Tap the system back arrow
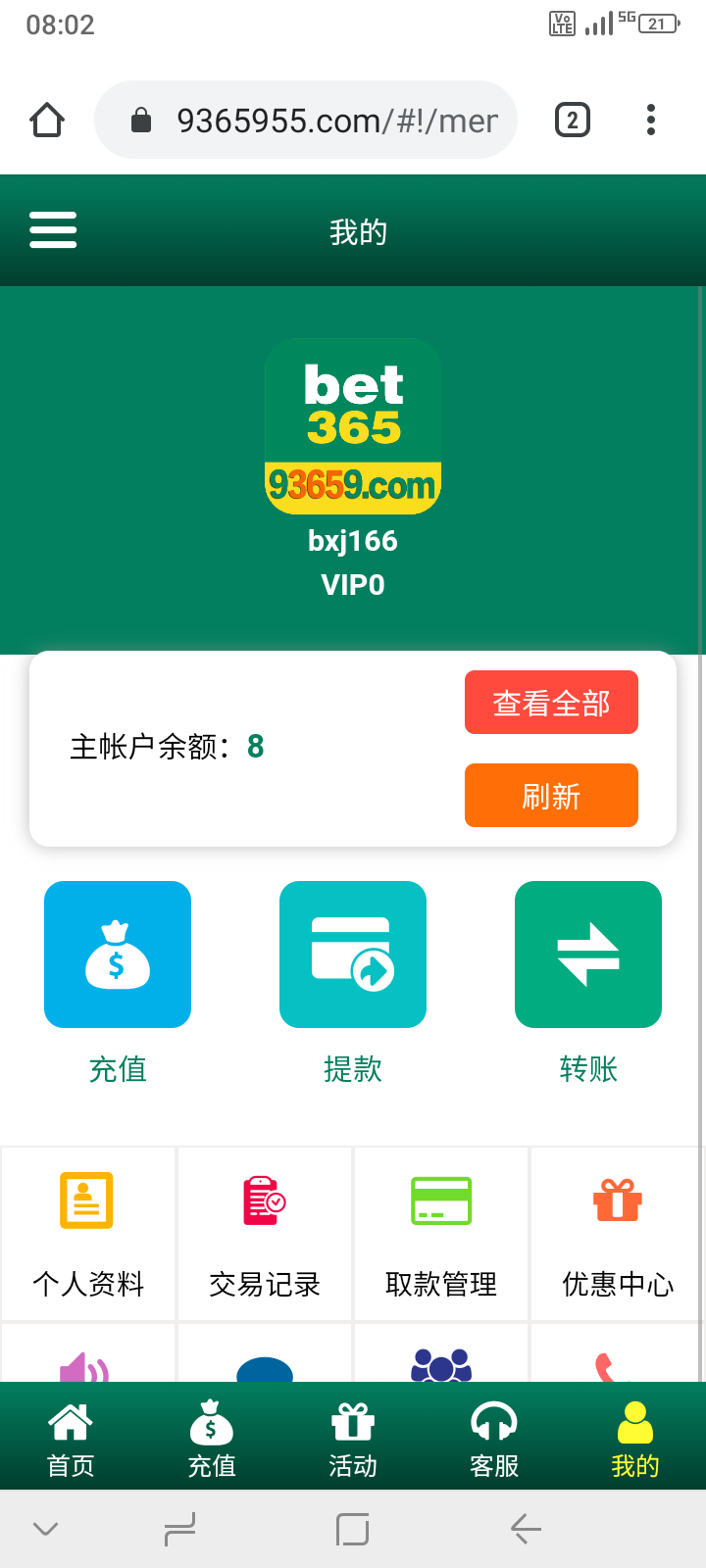The image size is (706, 1568). 527,1529
